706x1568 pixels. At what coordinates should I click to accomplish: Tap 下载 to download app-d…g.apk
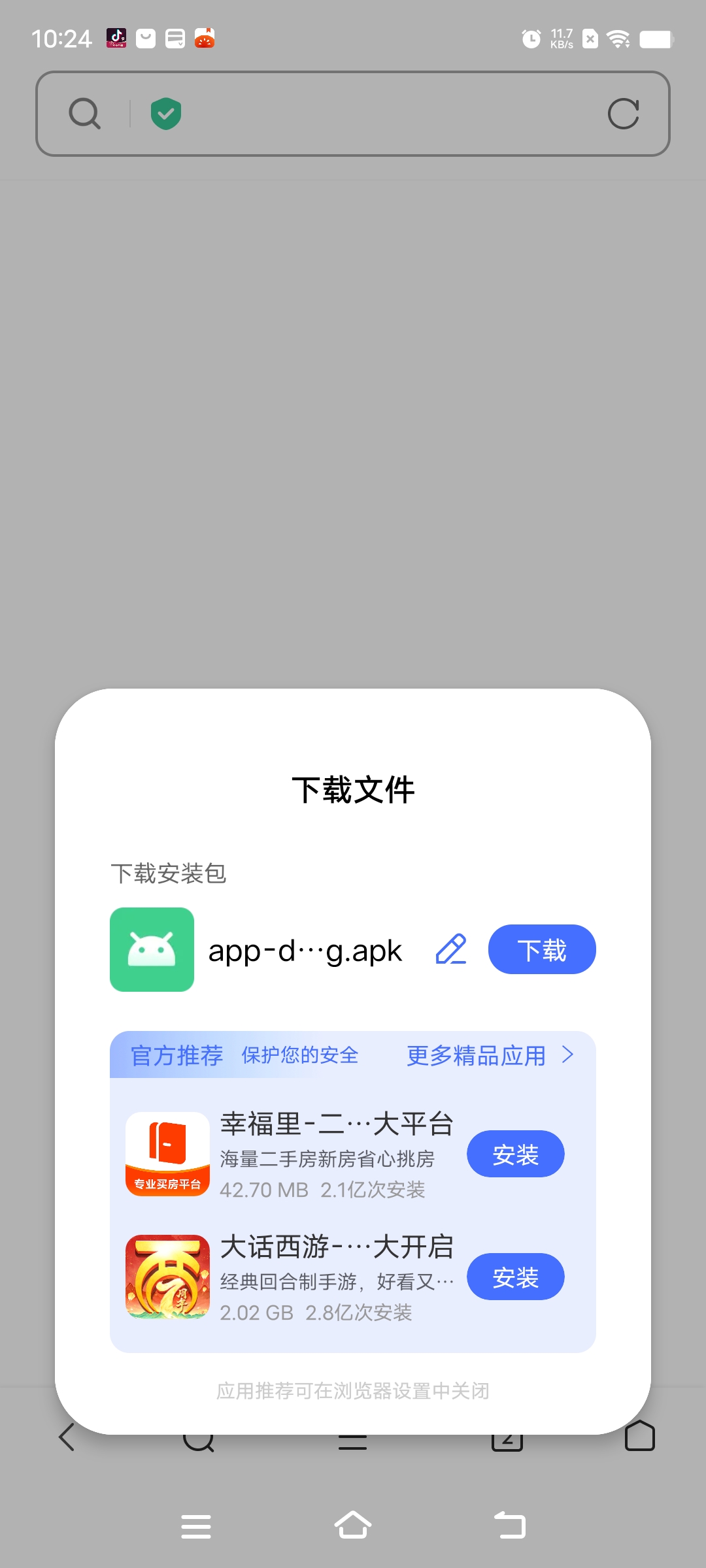click(x=541, y=949)
